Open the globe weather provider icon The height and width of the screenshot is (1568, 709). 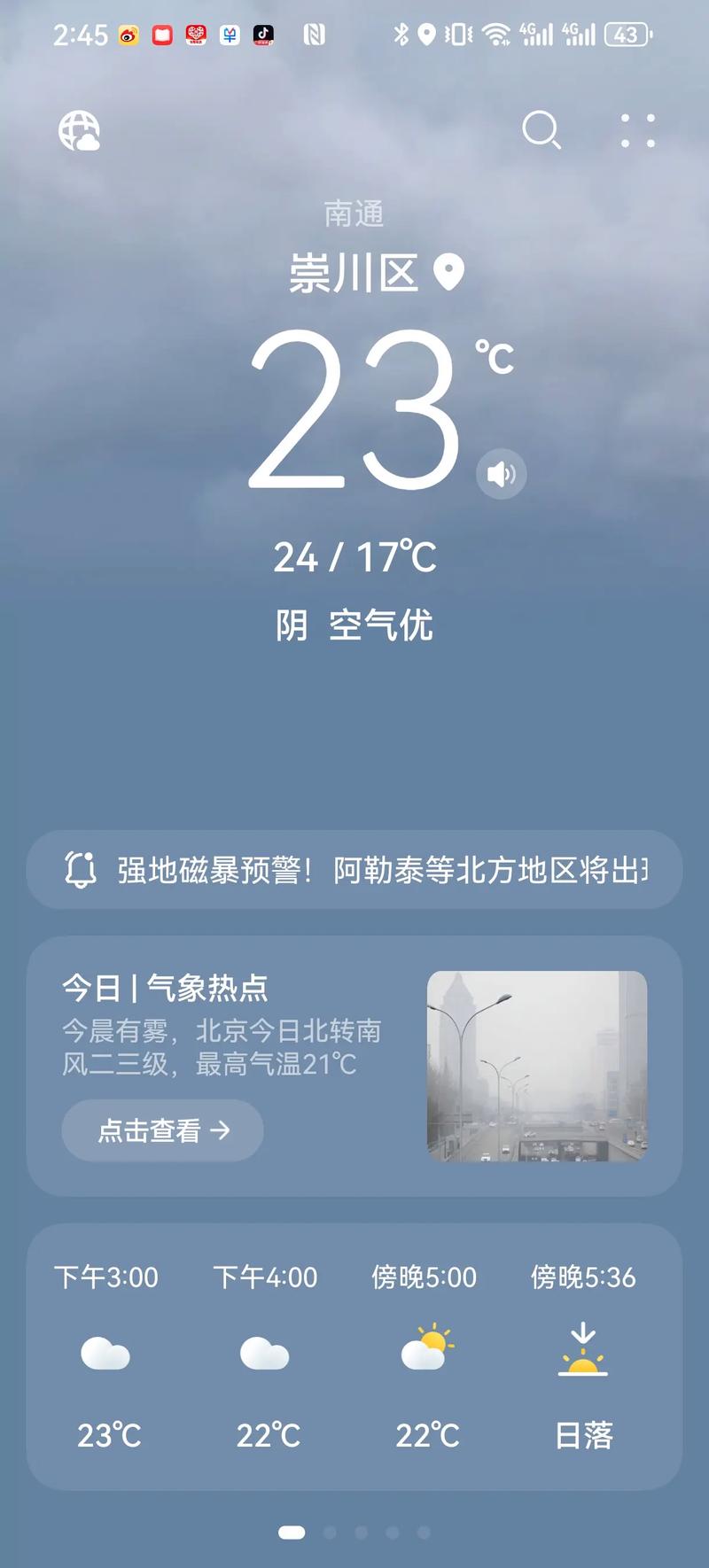(81, 131)
